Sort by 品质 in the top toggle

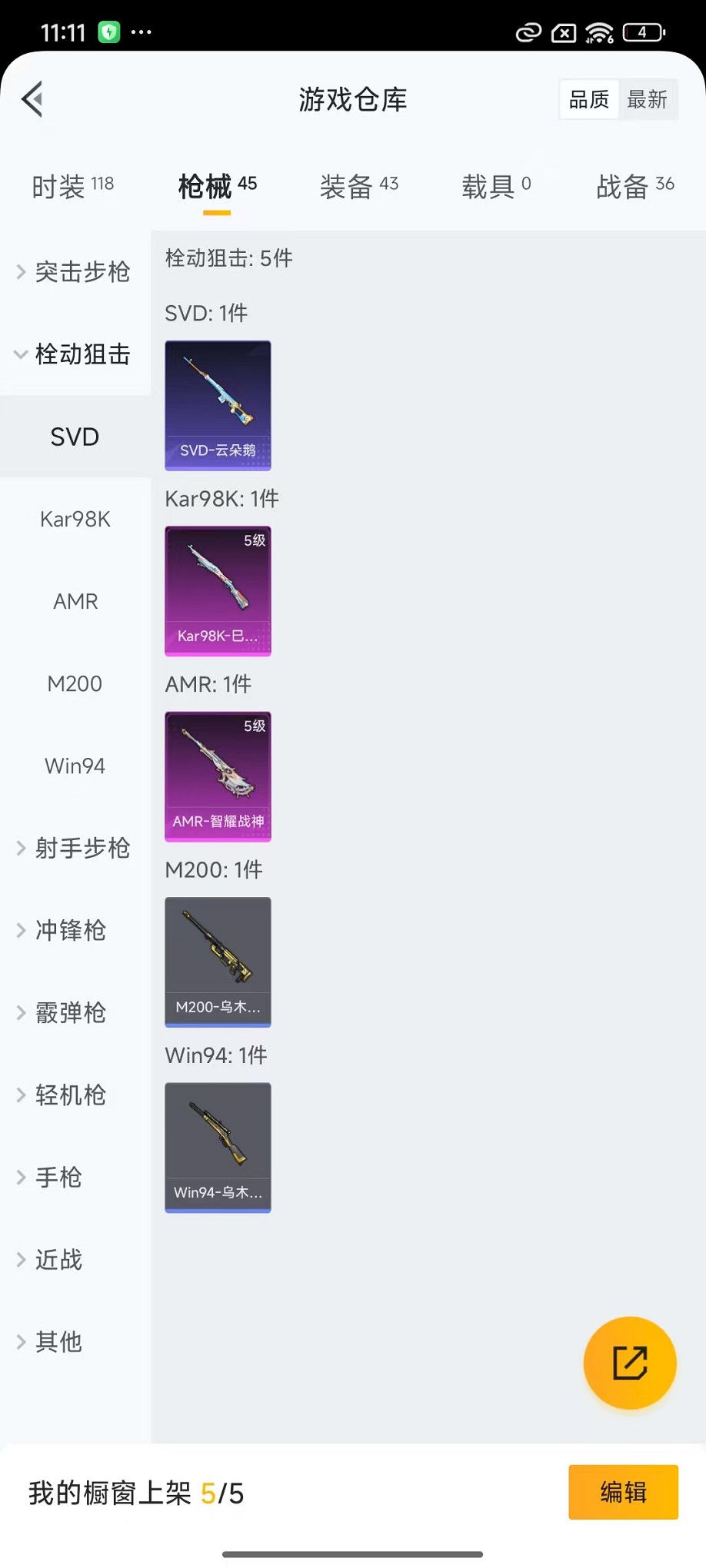click(x=589, y=99)
